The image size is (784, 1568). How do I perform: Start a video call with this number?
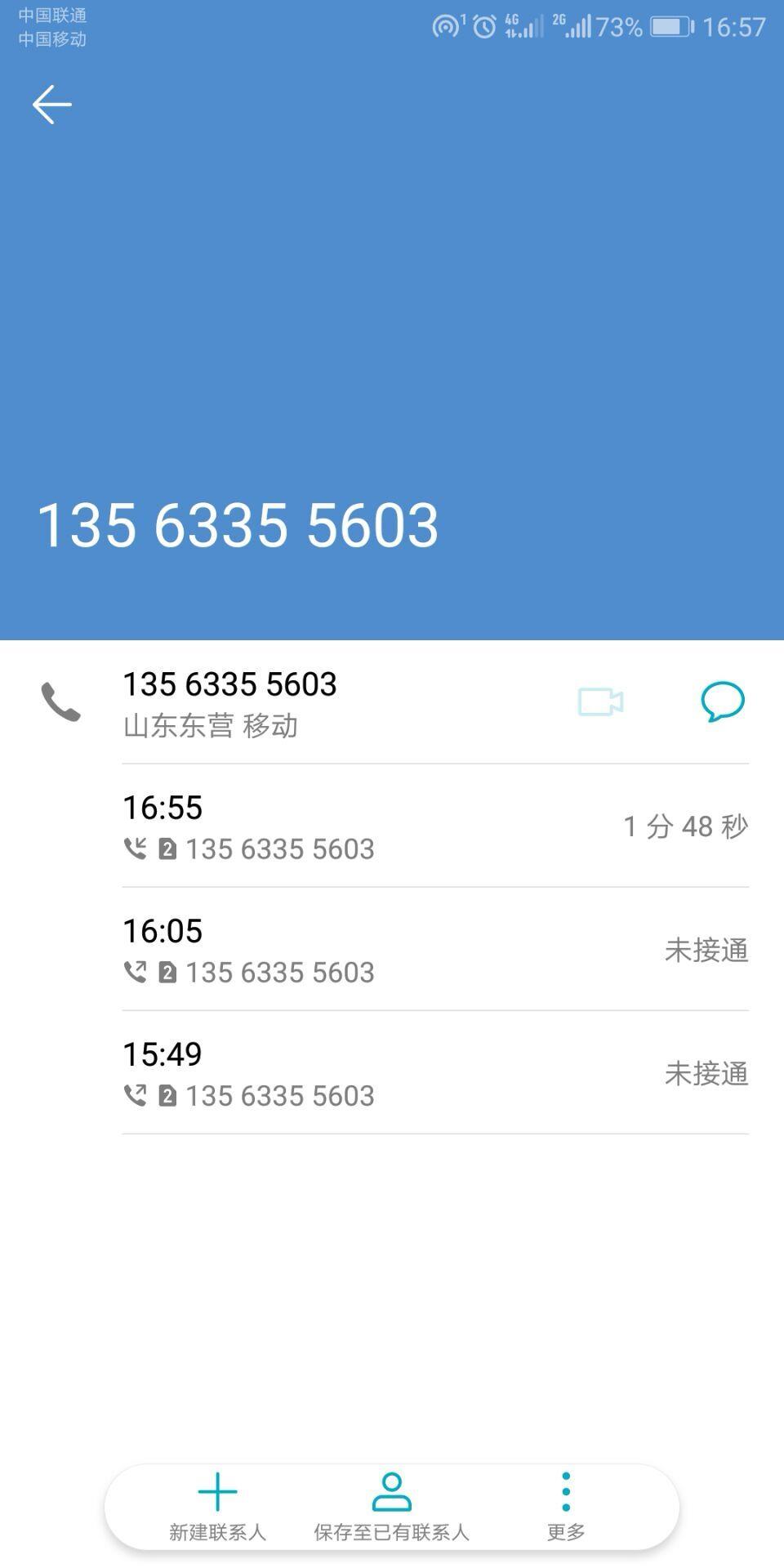tap(601, 702)
